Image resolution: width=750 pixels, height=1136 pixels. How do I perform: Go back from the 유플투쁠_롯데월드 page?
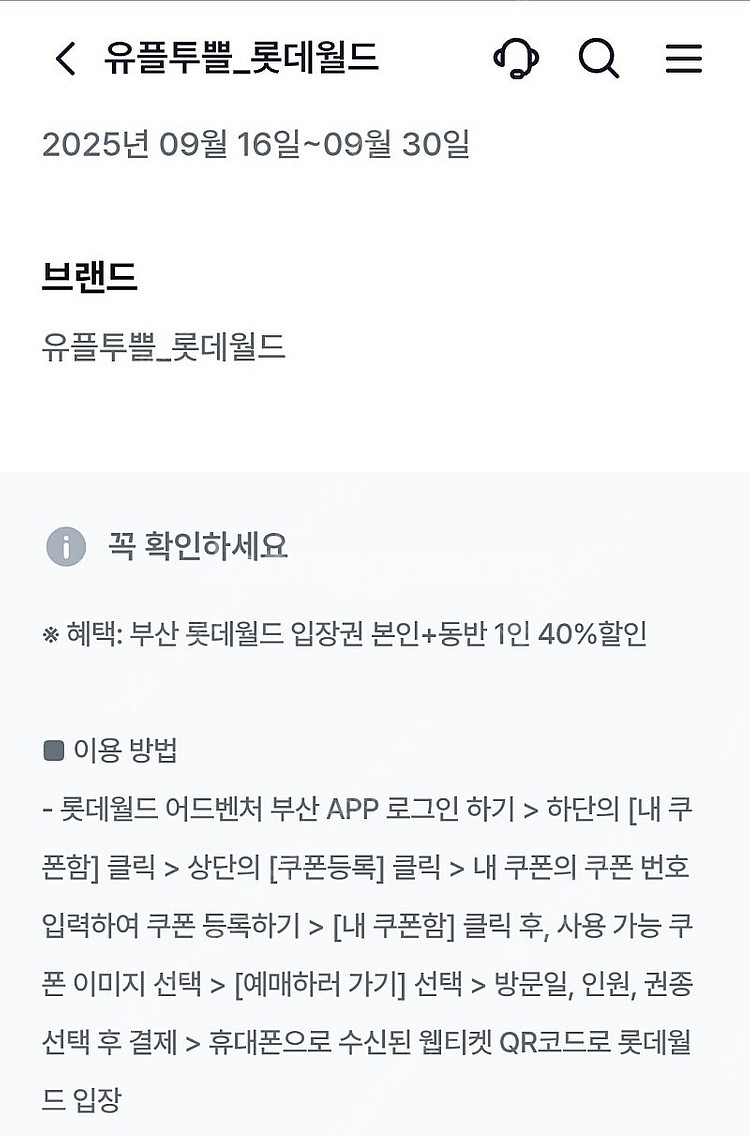click(65, 59)
